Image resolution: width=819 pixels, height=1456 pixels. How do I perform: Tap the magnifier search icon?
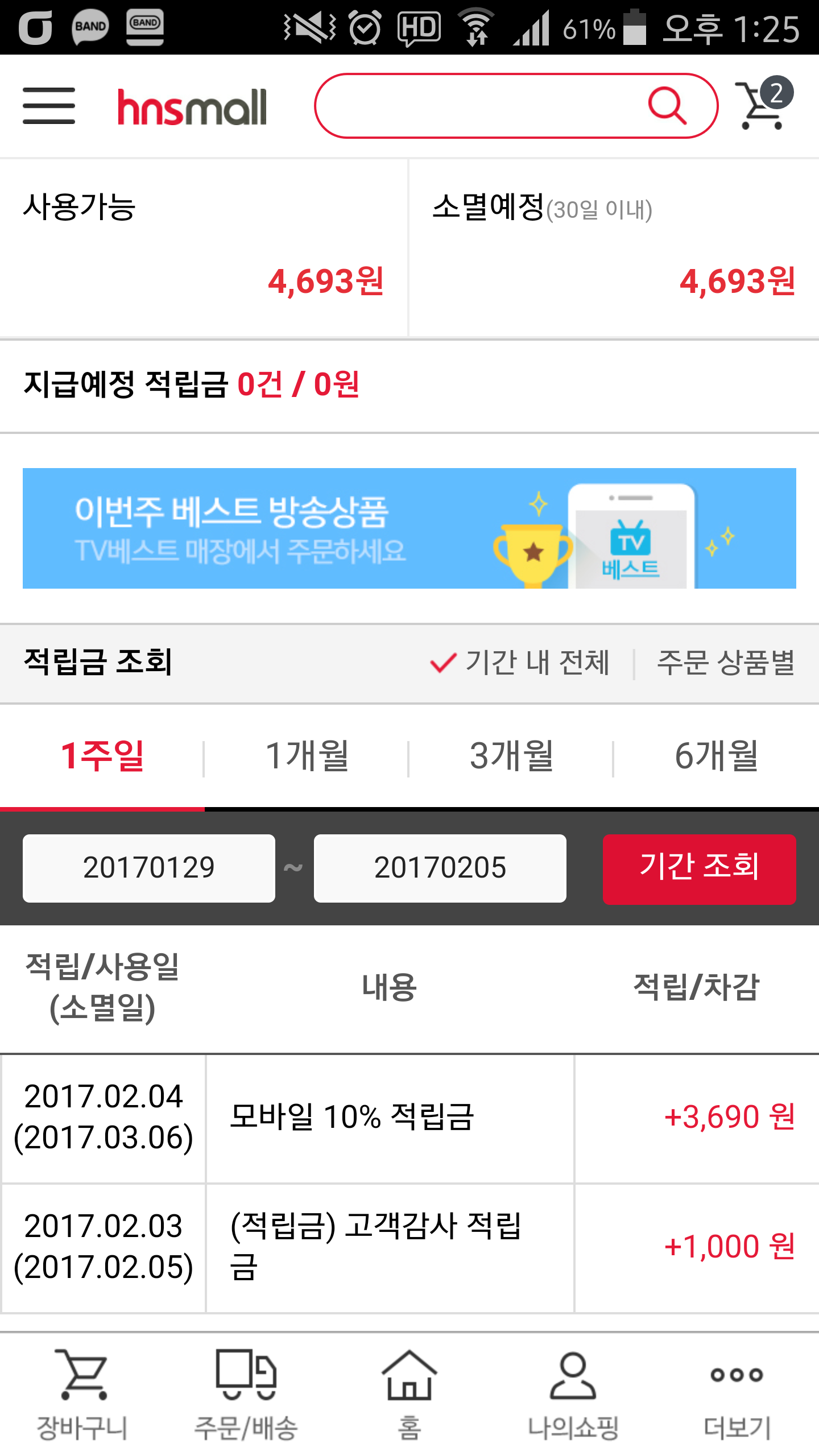pos(667,106)
